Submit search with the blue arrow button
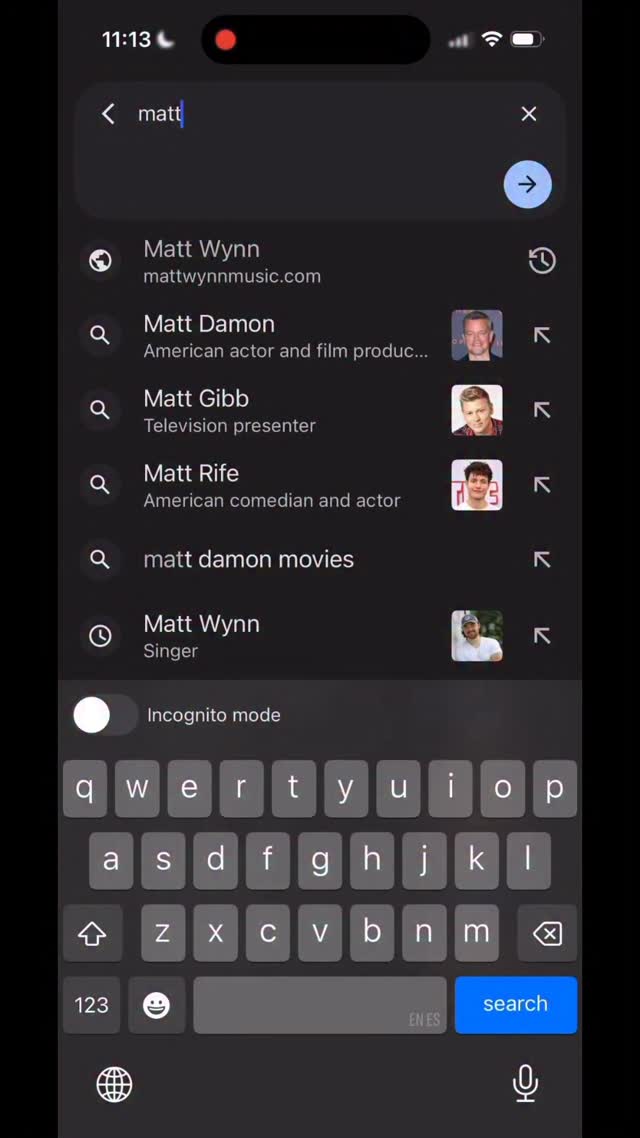 [x=527, y=185]
